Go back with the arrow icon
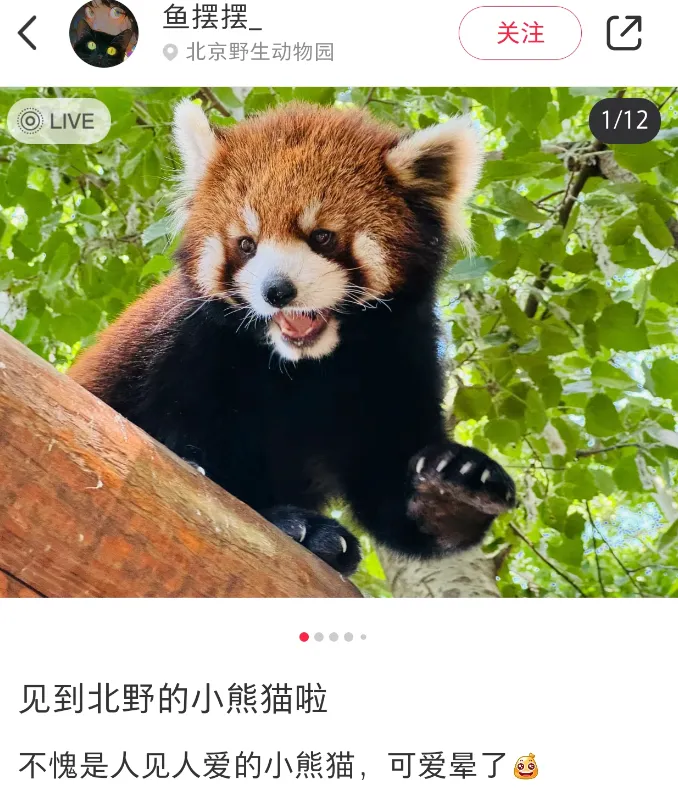The width and height of the screenshot is (678, 796). tap(28, 33)
